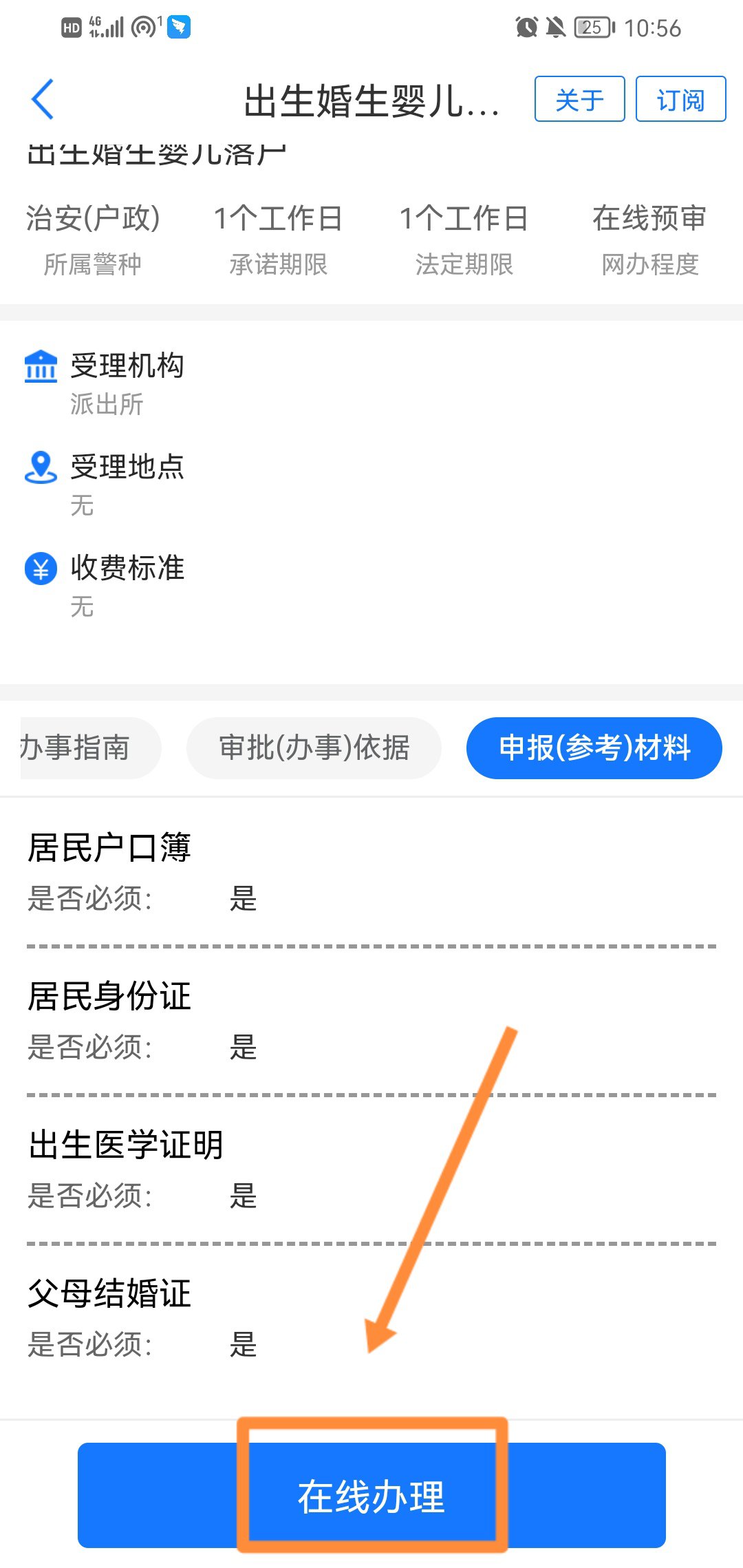The height and width of the screenshot is (1568, 743).
Task: Select the 申报(参考)材料 tab
Action: (x=594, y=748)
